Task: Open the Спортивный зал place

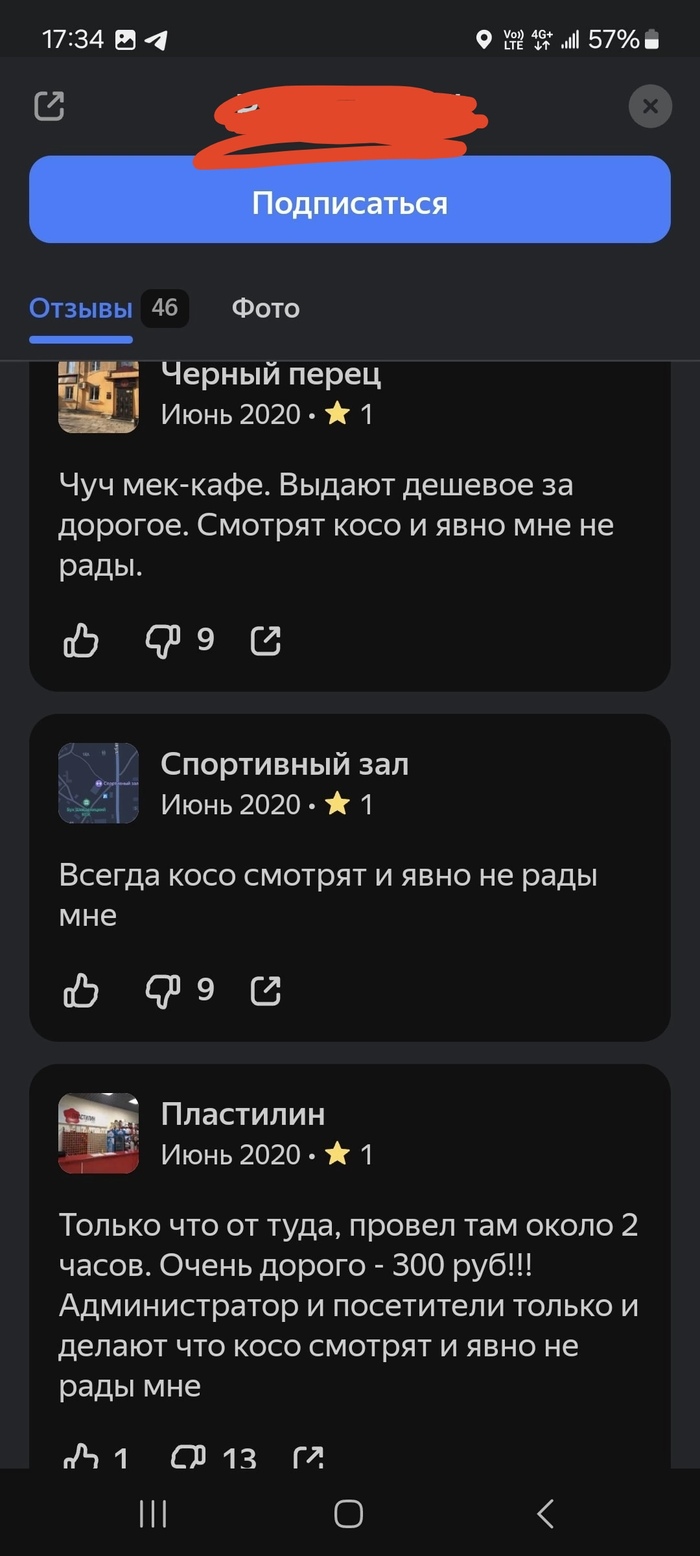Action: click(x=285, y=764)
